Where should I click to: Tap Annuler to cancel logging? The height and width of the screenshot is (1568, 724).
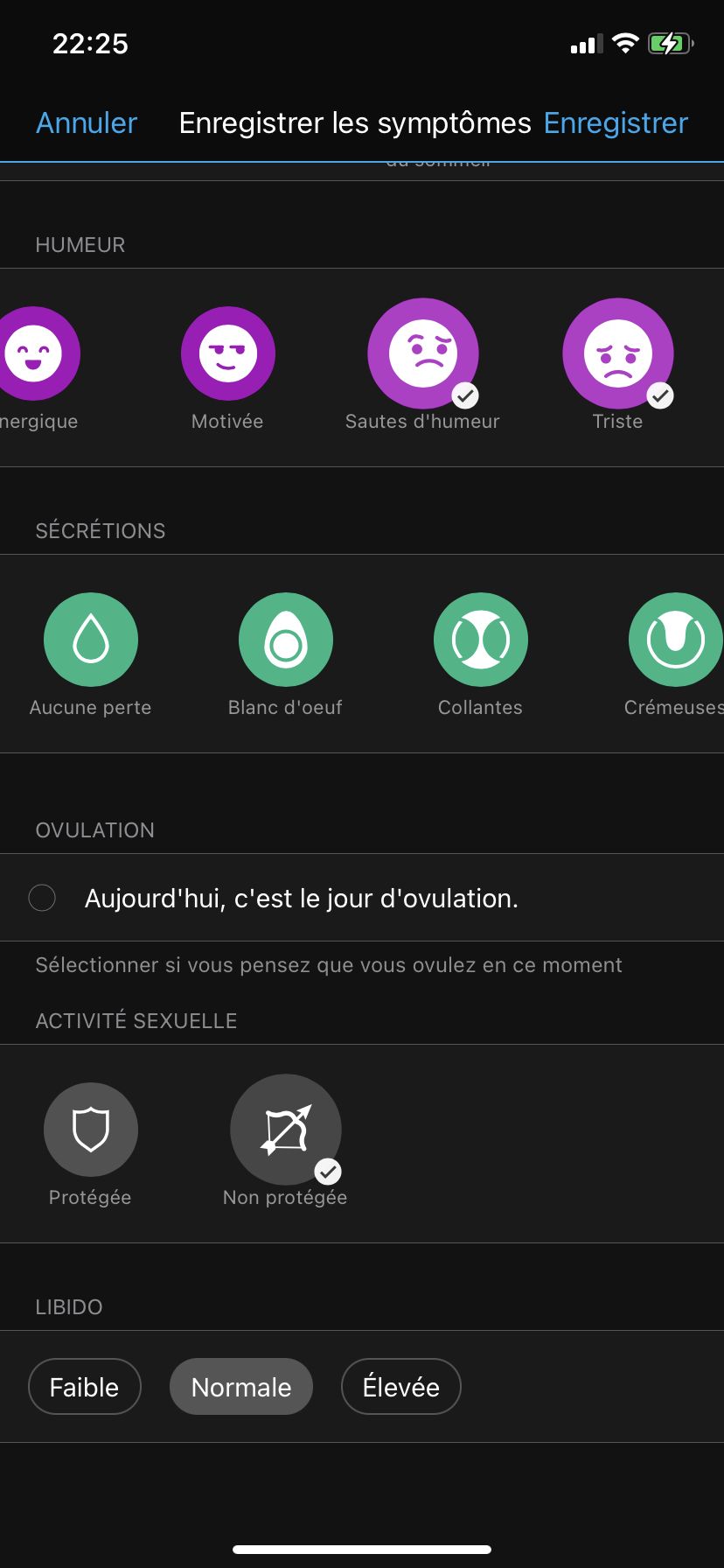click(87, 123)
